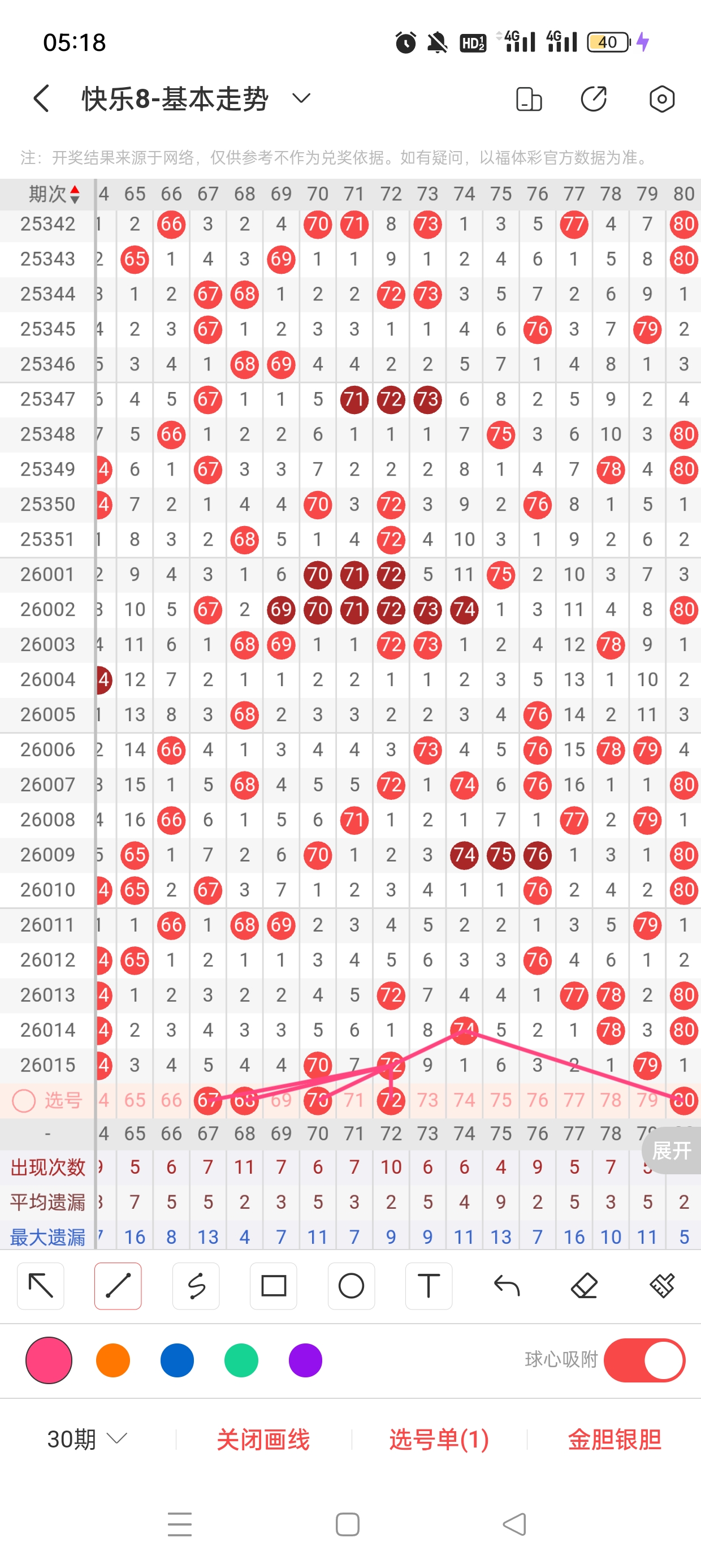Screen dimensions: 701x1568
Task: Tap 关闭画线 to close drawing
Action: coord(263,1439)
